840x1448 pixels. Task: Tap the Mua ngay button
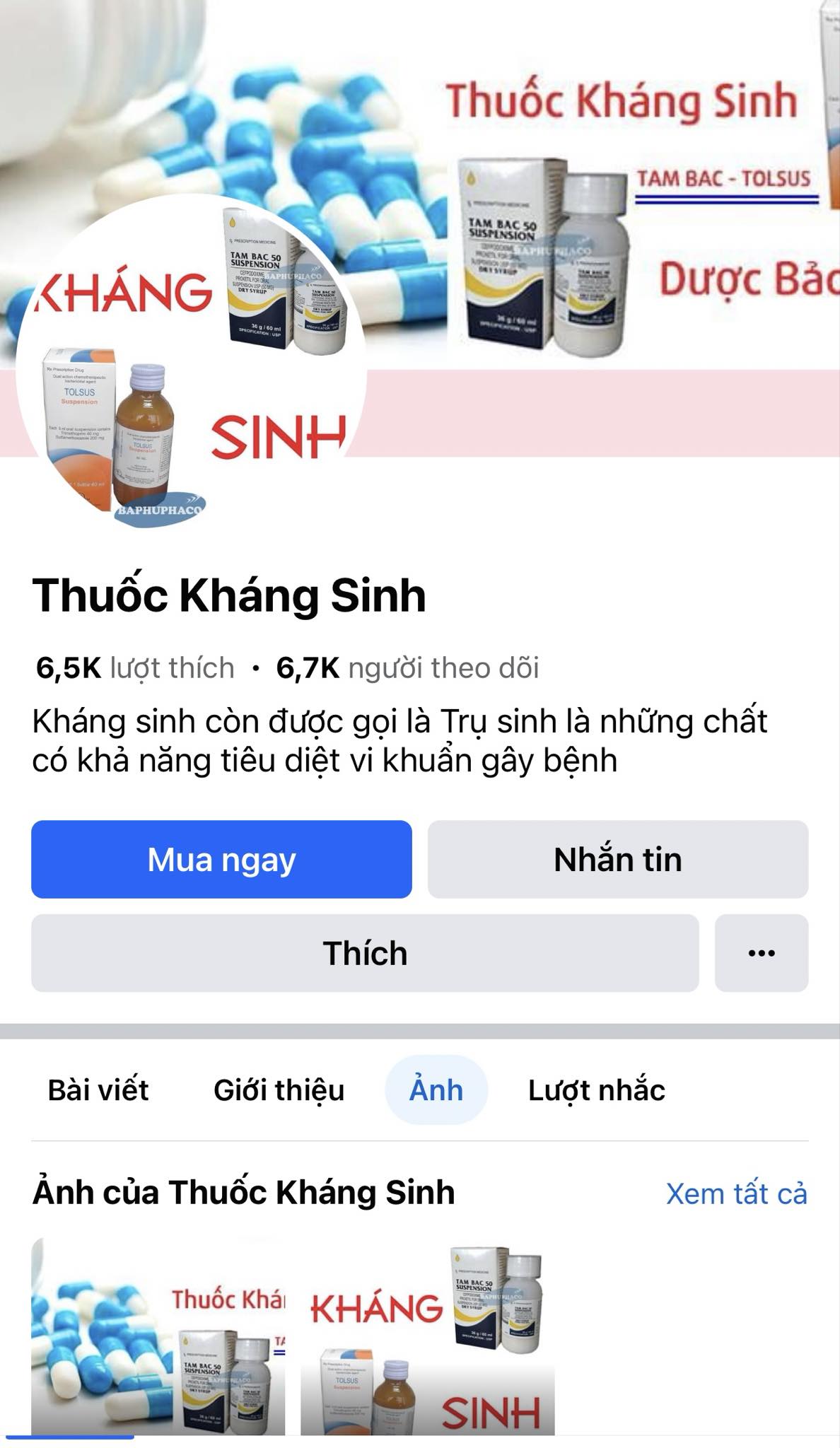click(x=221, y=859)
